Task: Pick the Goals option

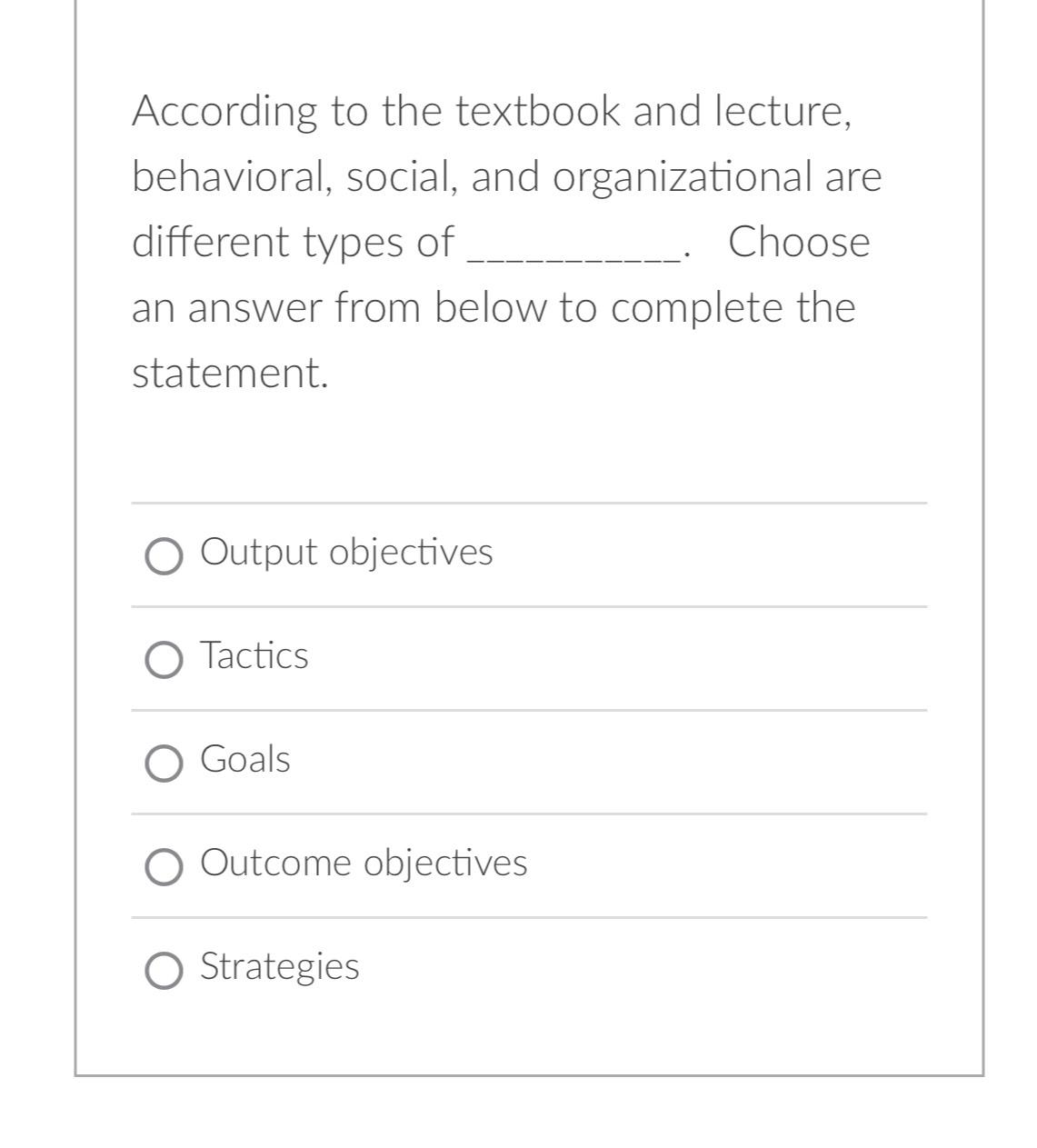Action: point(164,764)
